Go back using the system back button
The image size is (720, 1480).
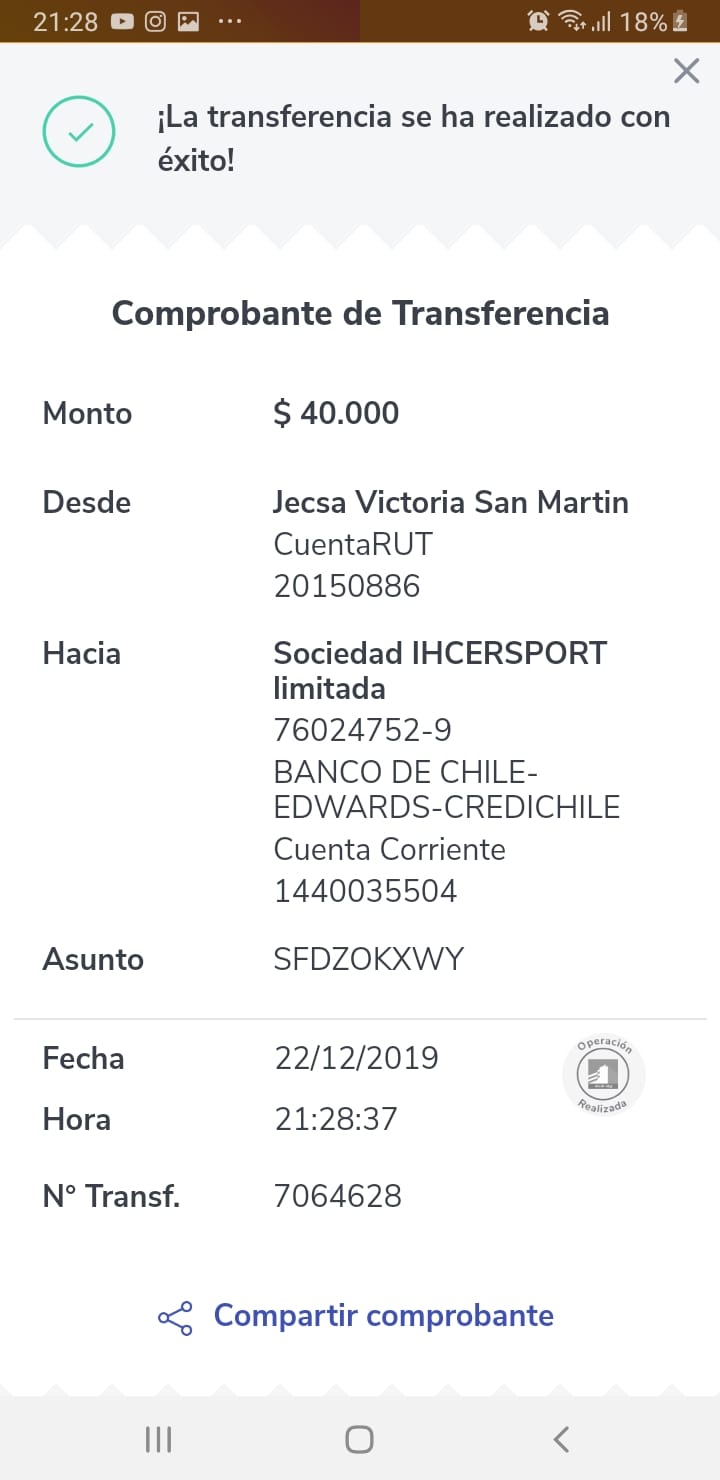pyautogui.click(x=561, y=1439)
